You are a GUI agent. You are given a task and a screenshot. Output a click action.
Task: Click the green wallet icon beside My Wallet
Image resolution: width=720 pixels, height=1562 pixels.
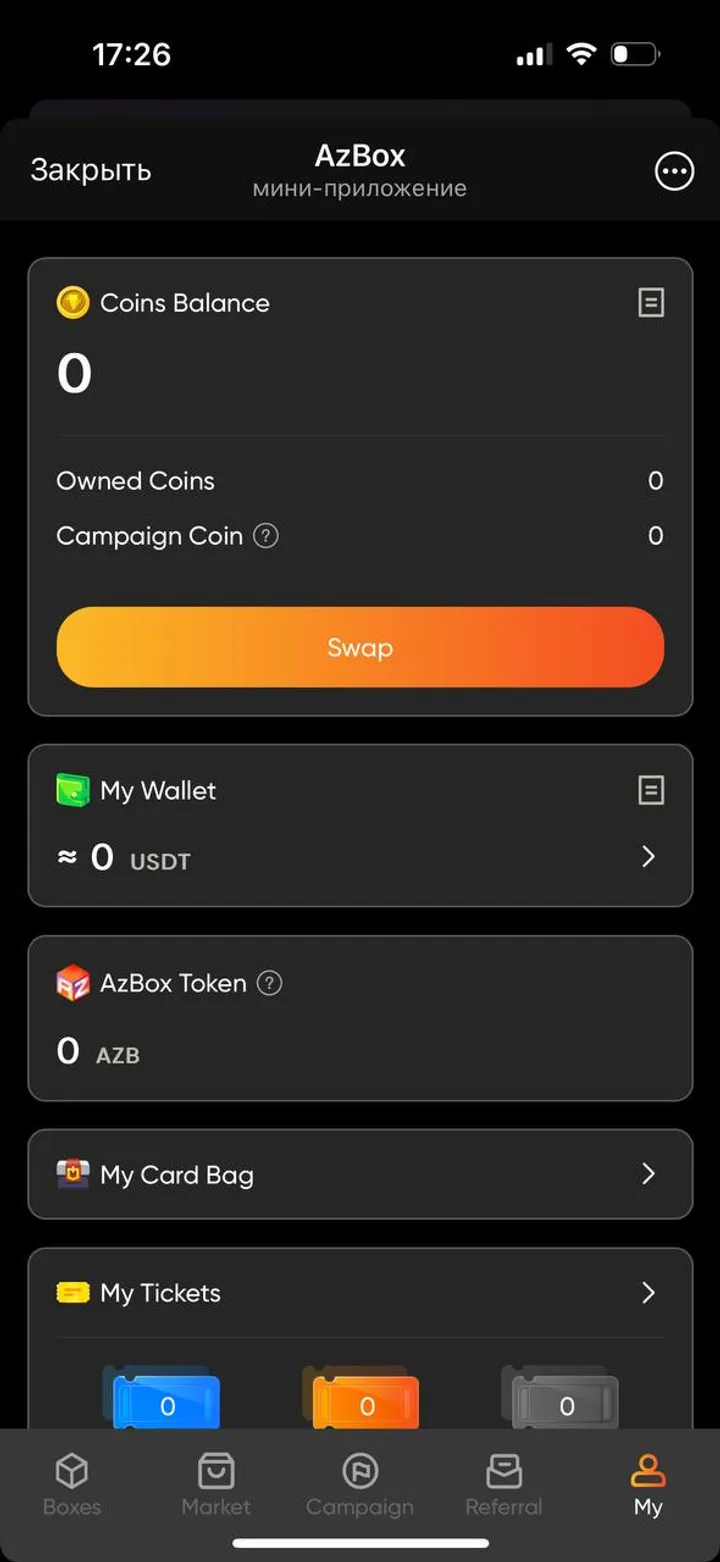(73, 790)
